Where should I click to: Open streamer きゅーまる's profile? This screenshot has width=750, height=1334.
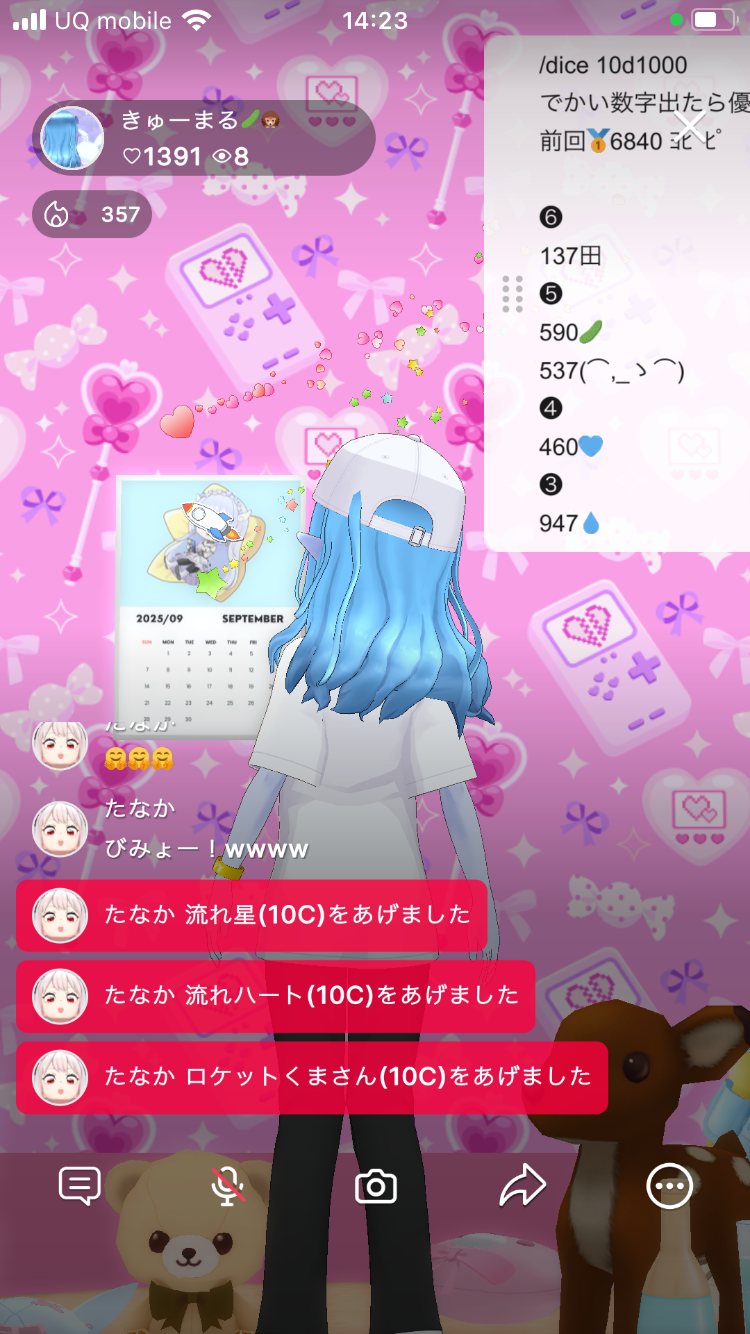72,138
